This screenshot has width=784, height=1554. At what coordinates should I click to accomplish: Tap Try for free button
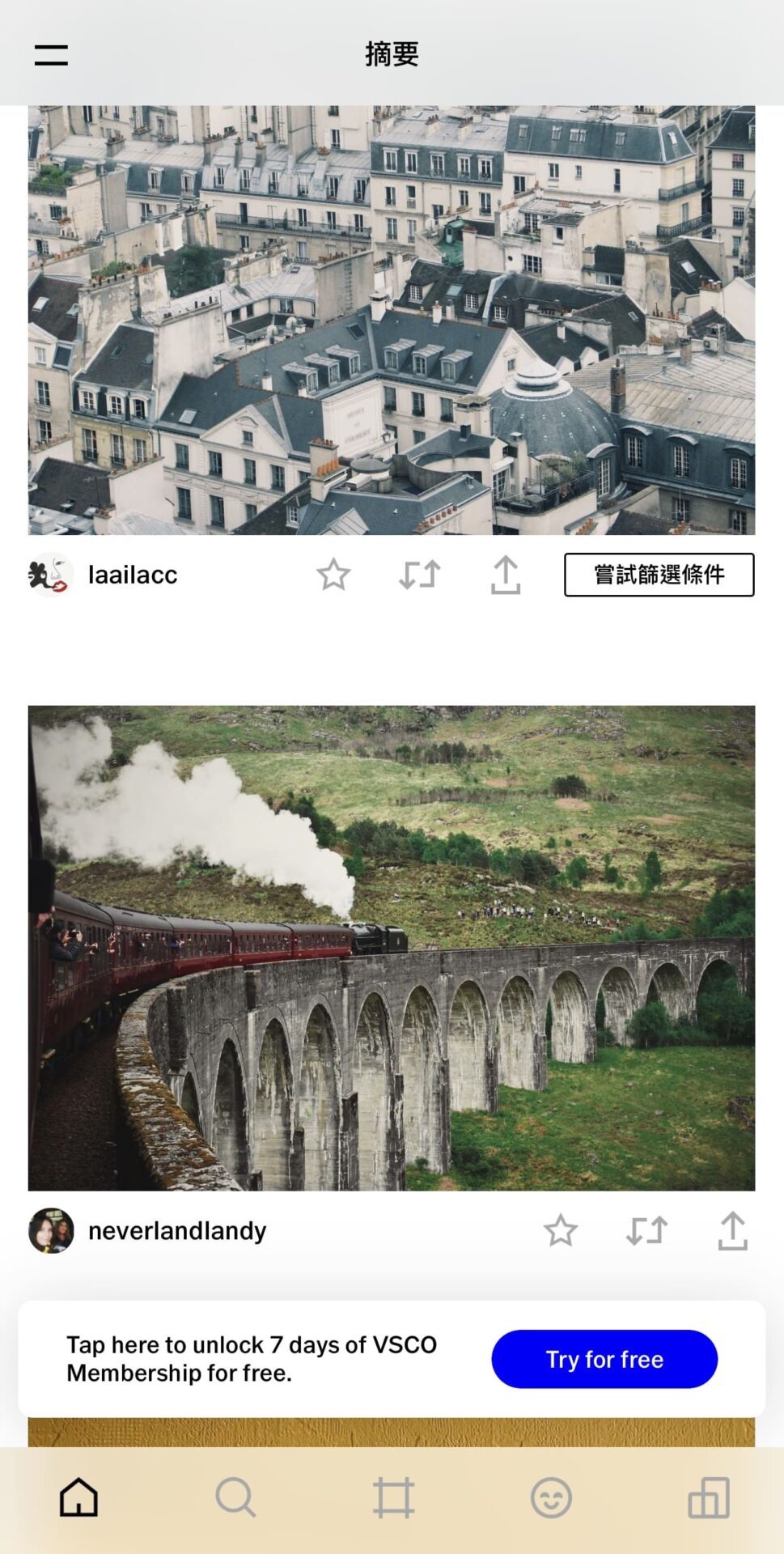pyautogui.click(x=604, y=1359)
